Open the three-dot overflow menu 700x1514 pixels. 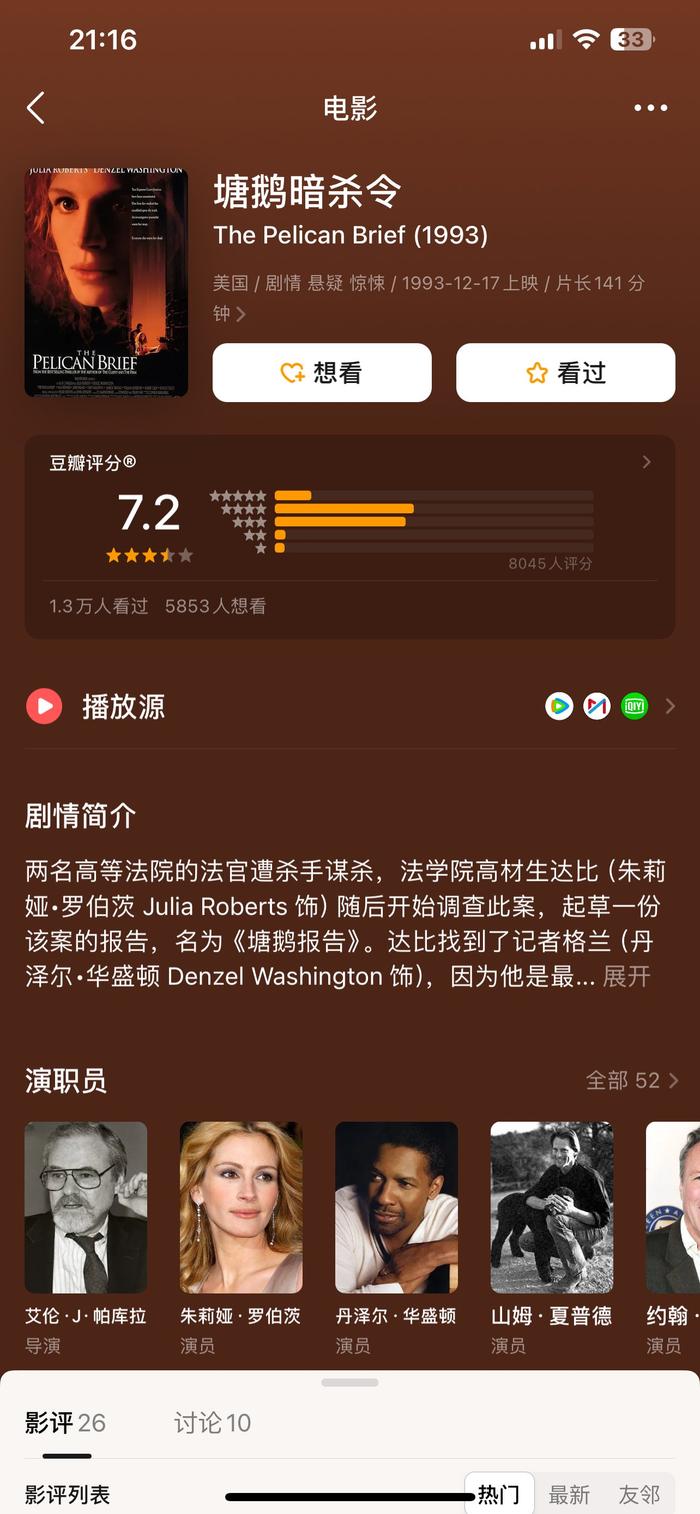click(x=650, y=108)
